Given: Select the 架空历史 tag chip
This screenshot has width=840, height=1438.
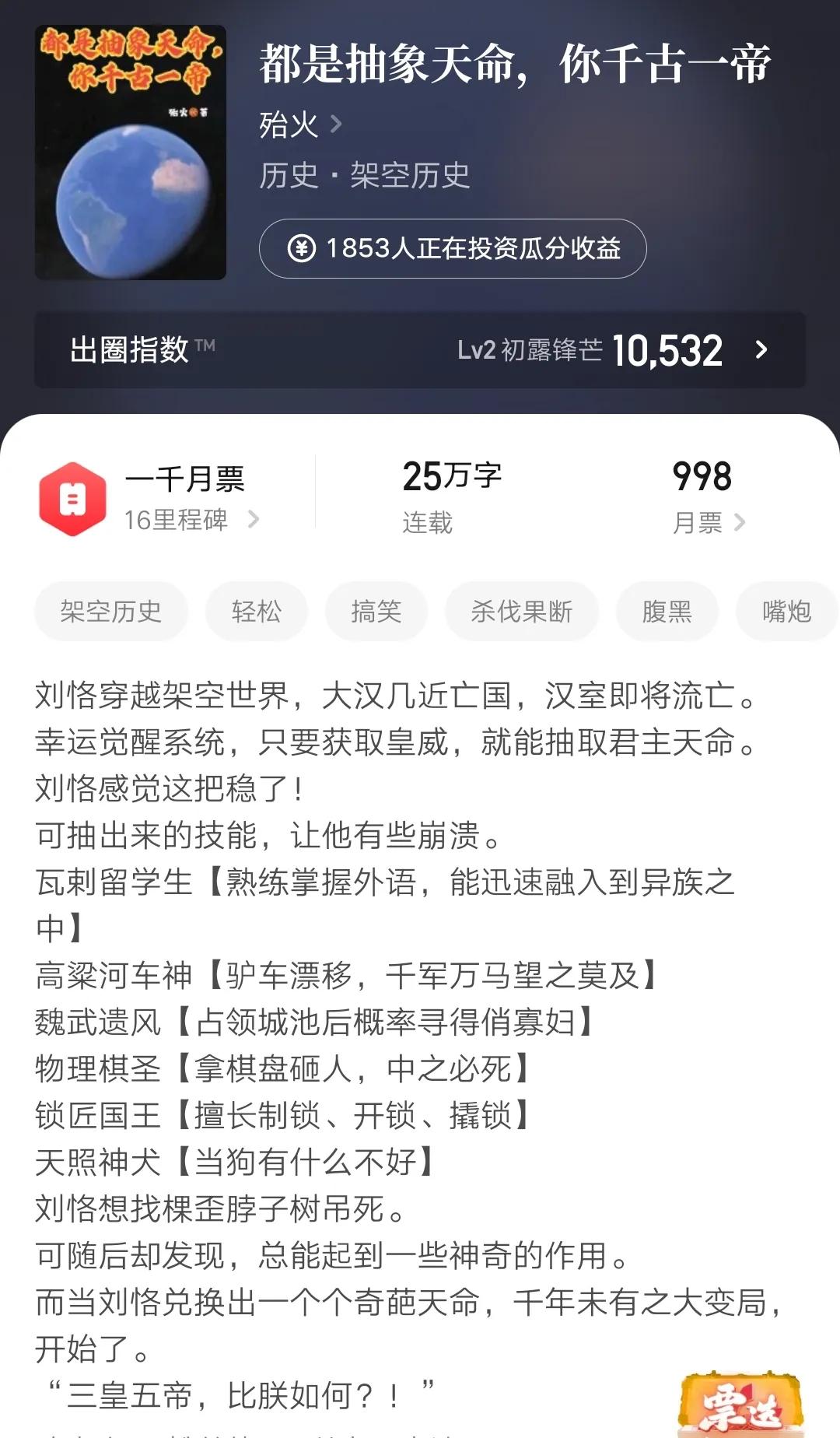Looking at the screenshot, I should [110, 612].
